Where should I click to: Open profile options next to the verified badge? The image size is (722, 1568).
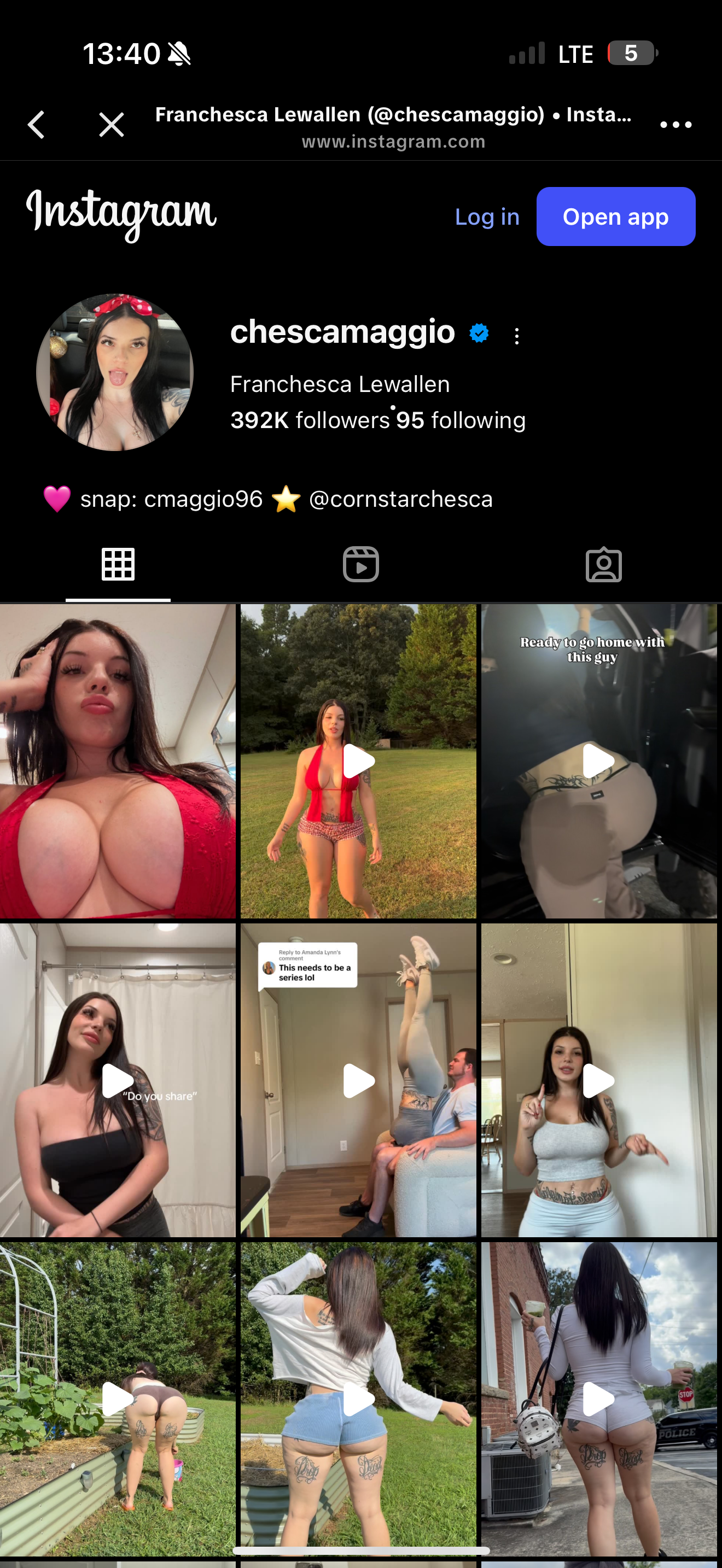pos(517,336)
